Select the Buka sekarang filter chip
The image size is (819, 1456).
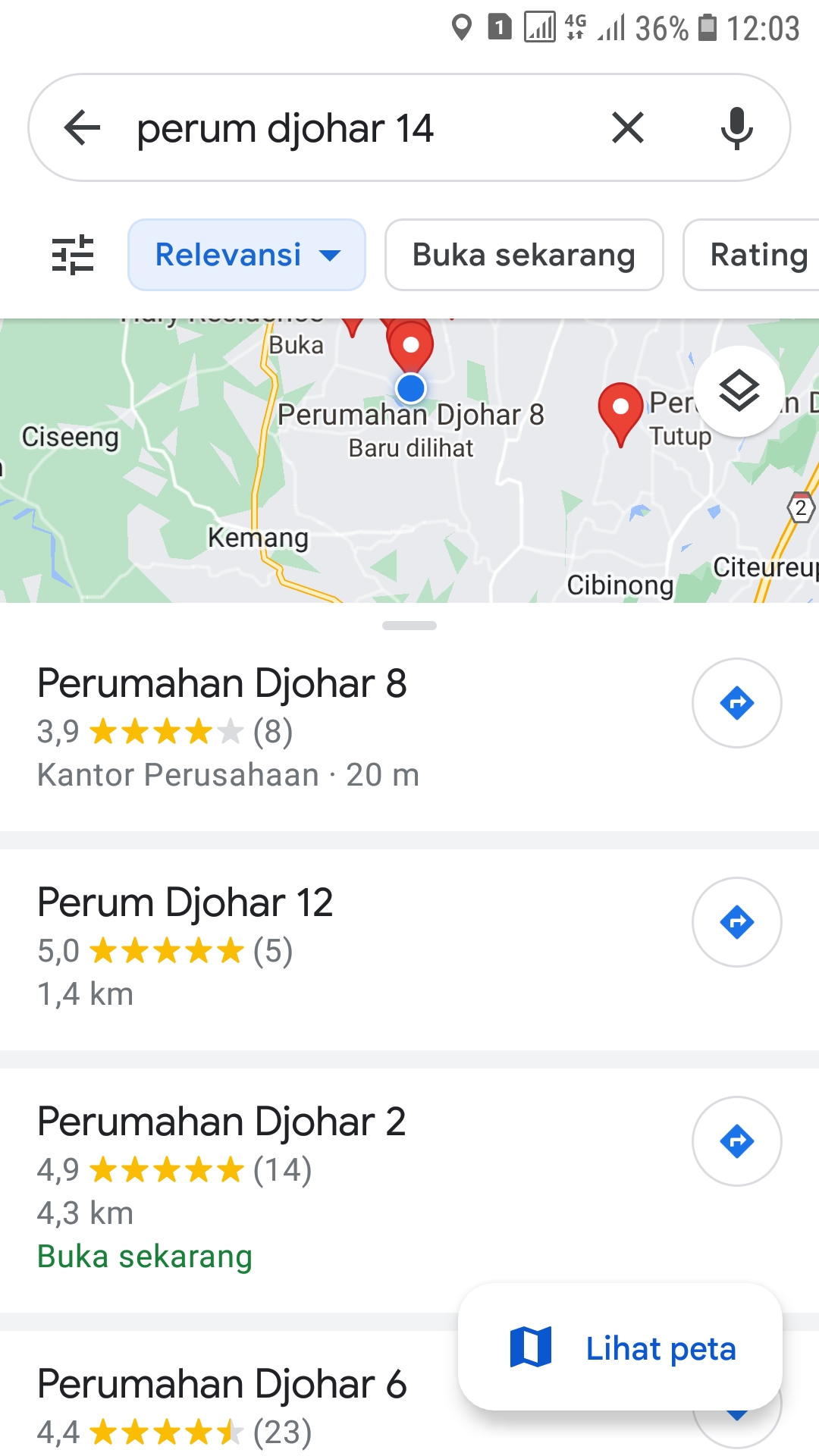pos(524,255)
